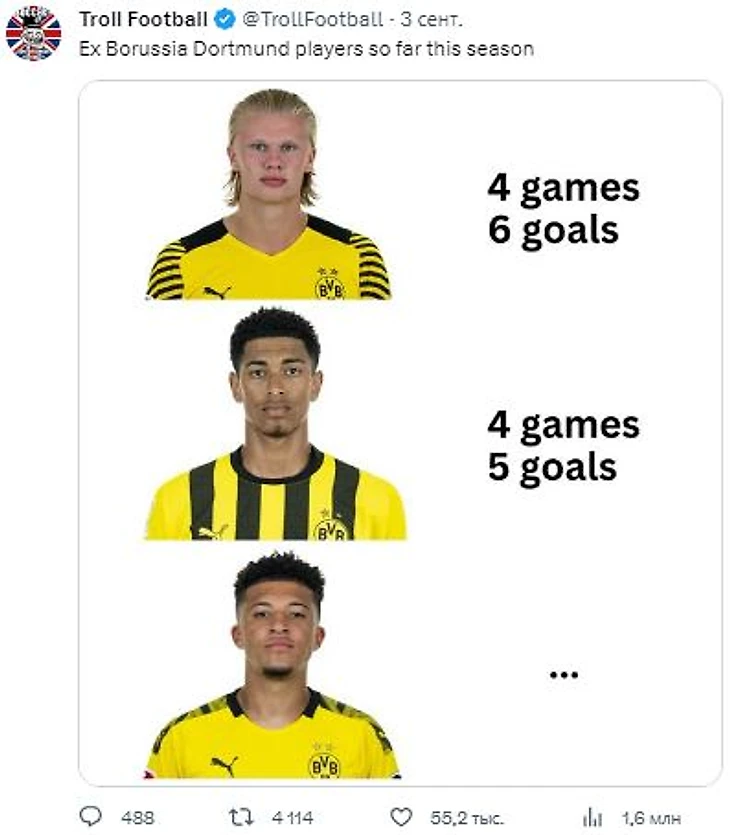This screenshot has width=730, height=835.
Task: Open Troll Football's profile avatar
Action: pos(33,32)
